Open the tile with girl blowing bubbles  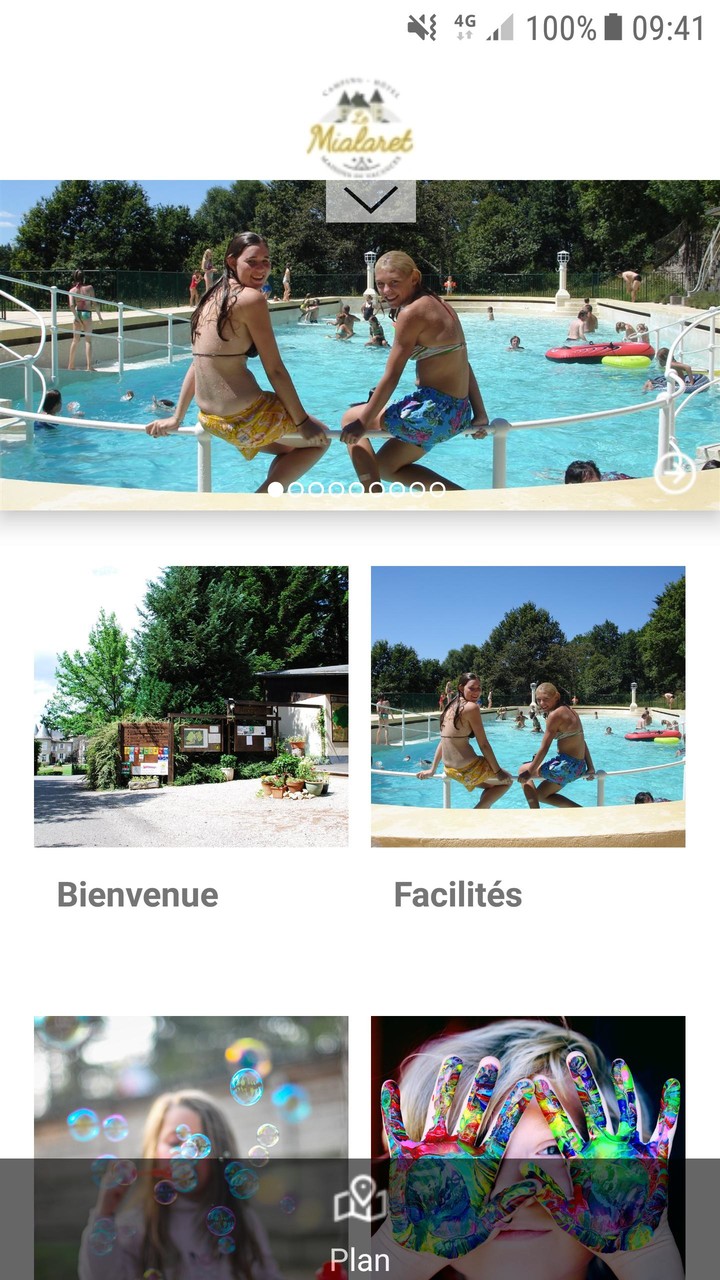pos(191,1090)
